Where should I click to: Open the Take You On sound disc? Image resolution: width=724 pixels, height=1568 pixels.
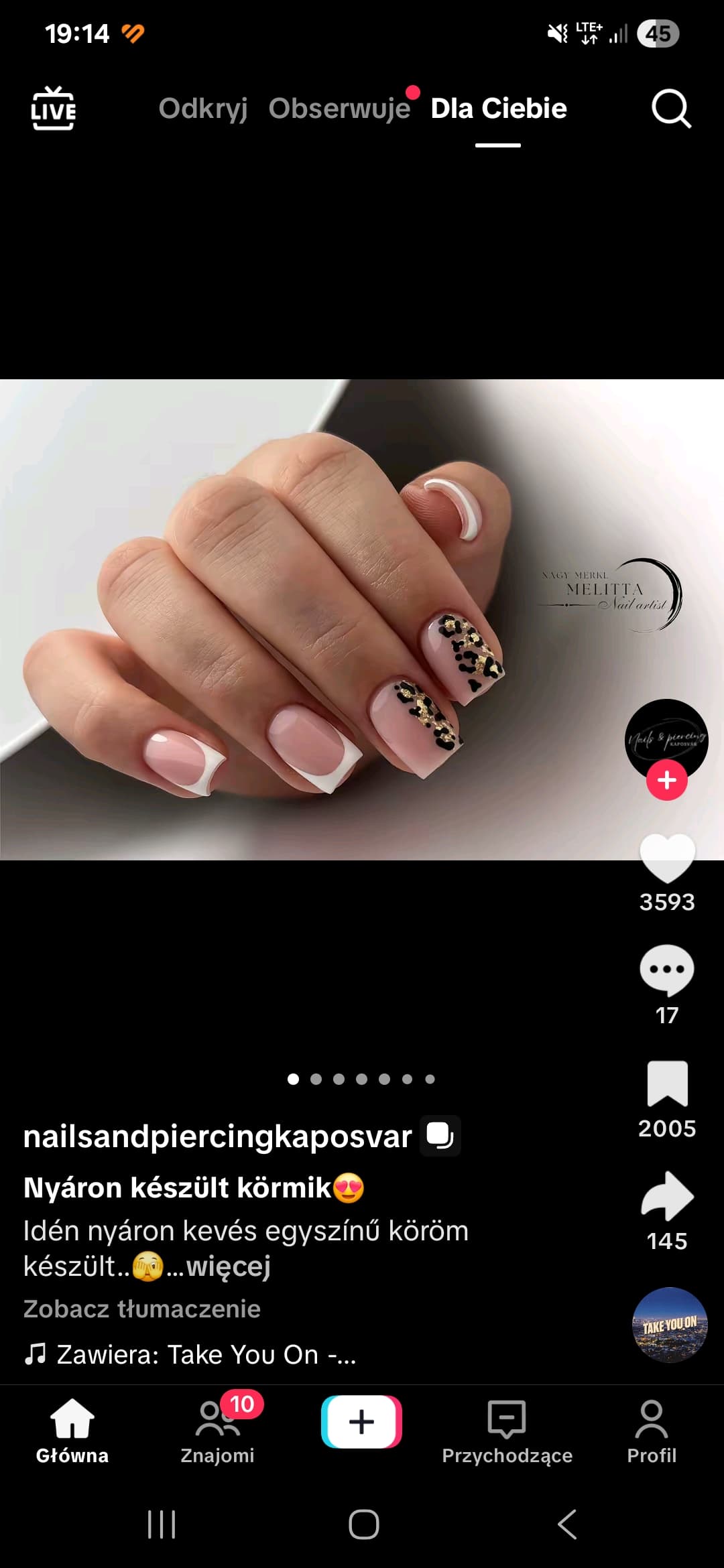pos(669,1325)
